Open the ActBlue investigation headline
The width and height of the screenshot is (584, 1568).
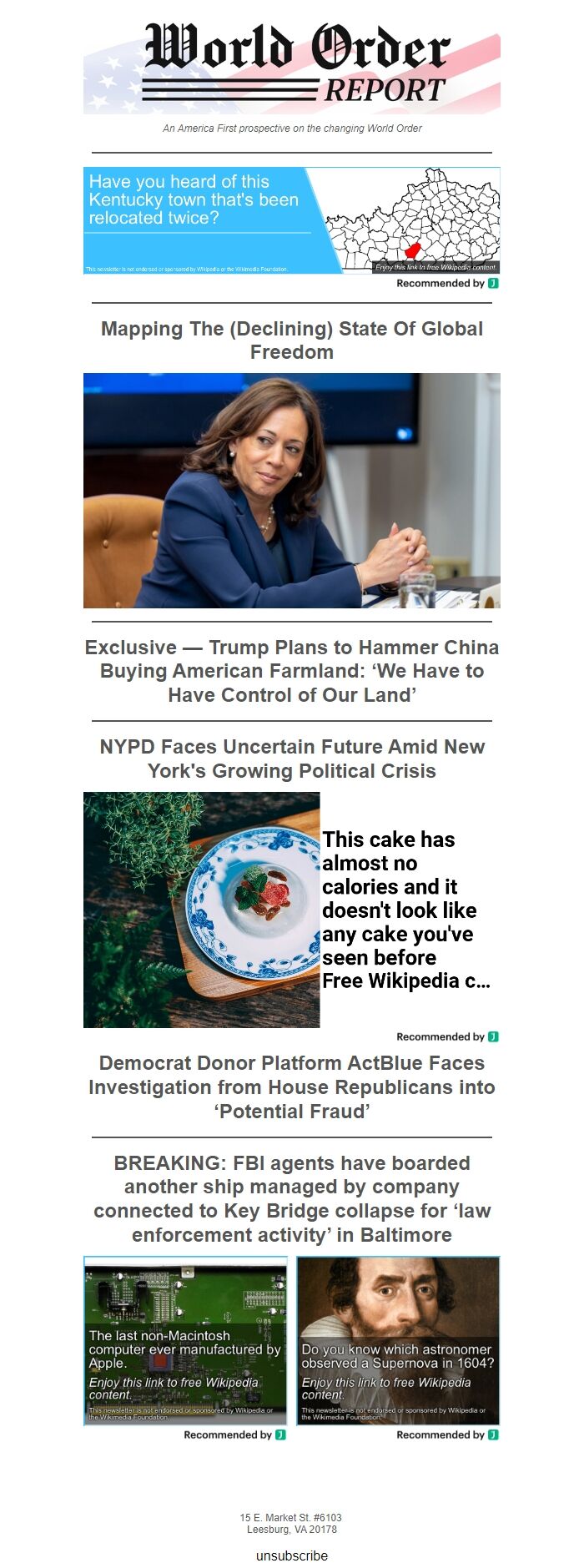tap(291, 1087)
